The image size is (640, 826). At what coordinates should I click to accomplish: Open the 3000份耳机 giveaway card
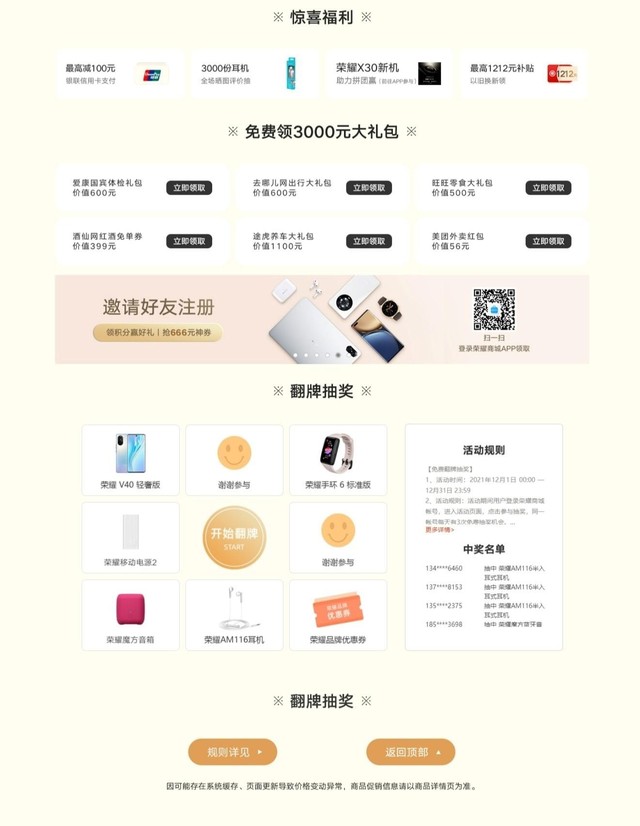coord(255,73)
